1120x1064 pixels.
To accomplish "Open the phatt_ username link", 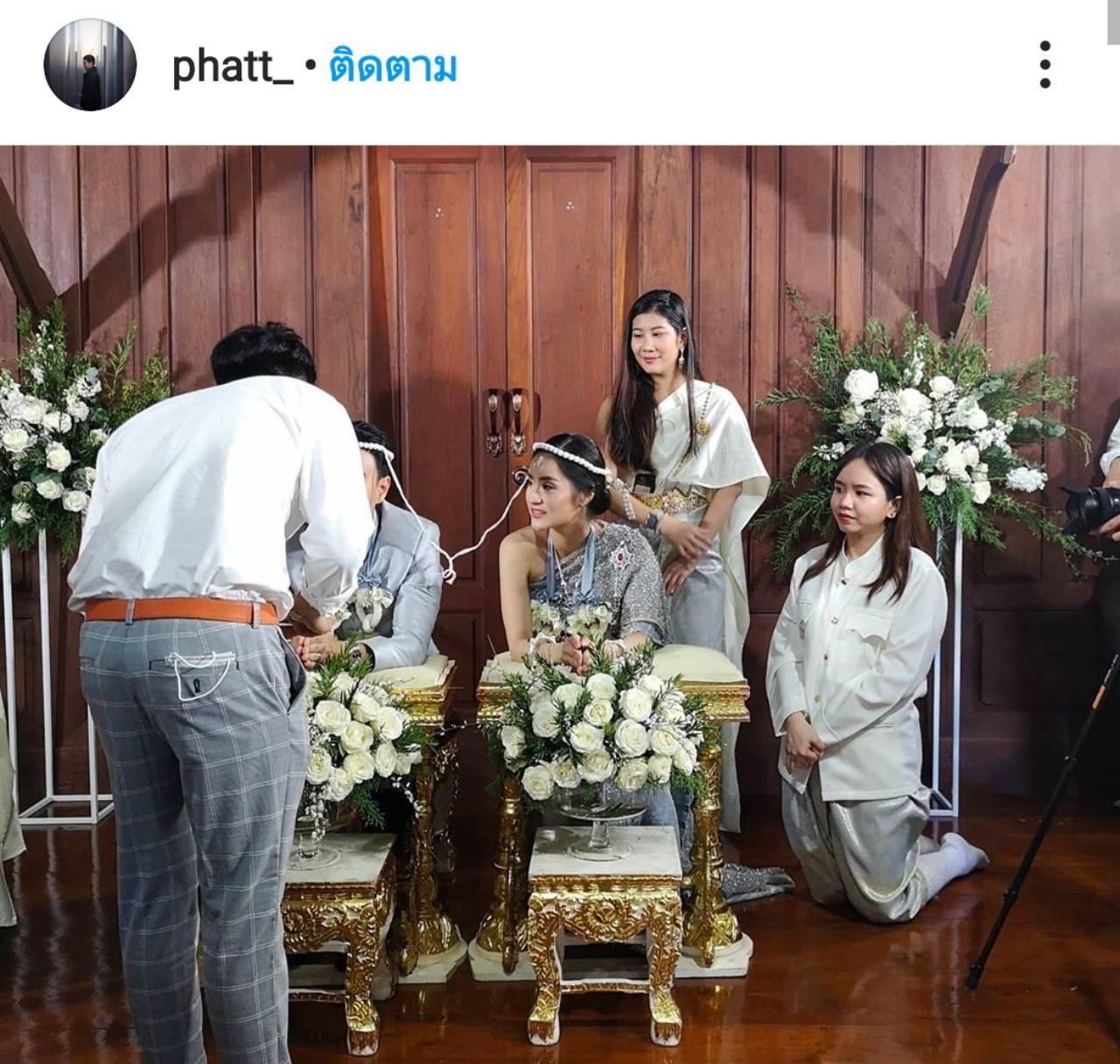I will pos(232,67).
